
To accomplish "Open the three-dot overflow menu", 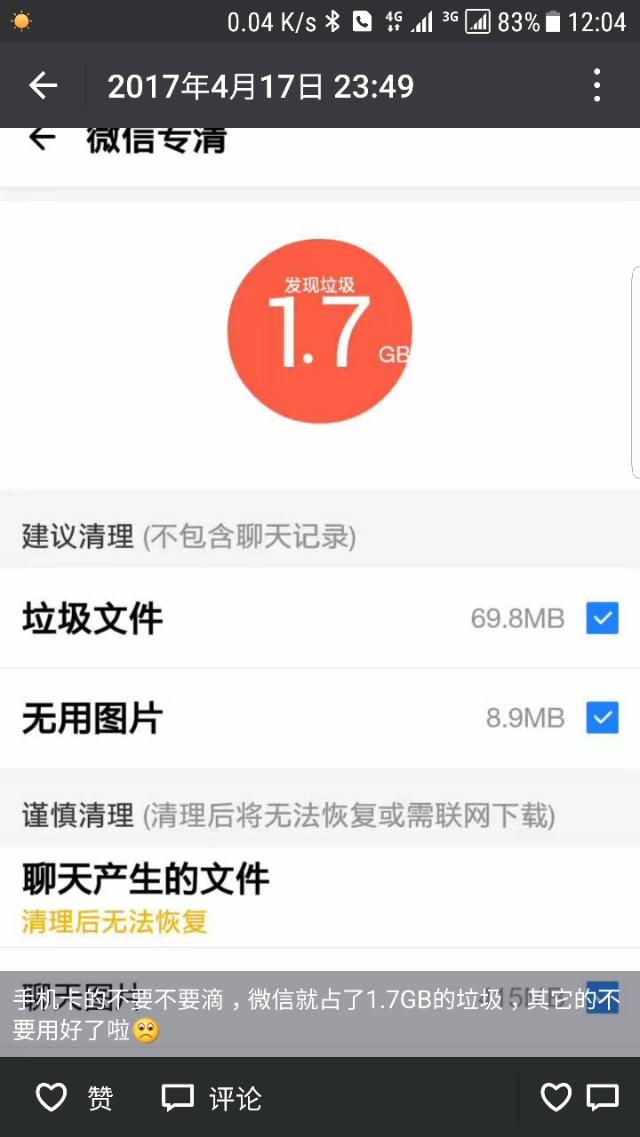I will click(x=597, y=86).
